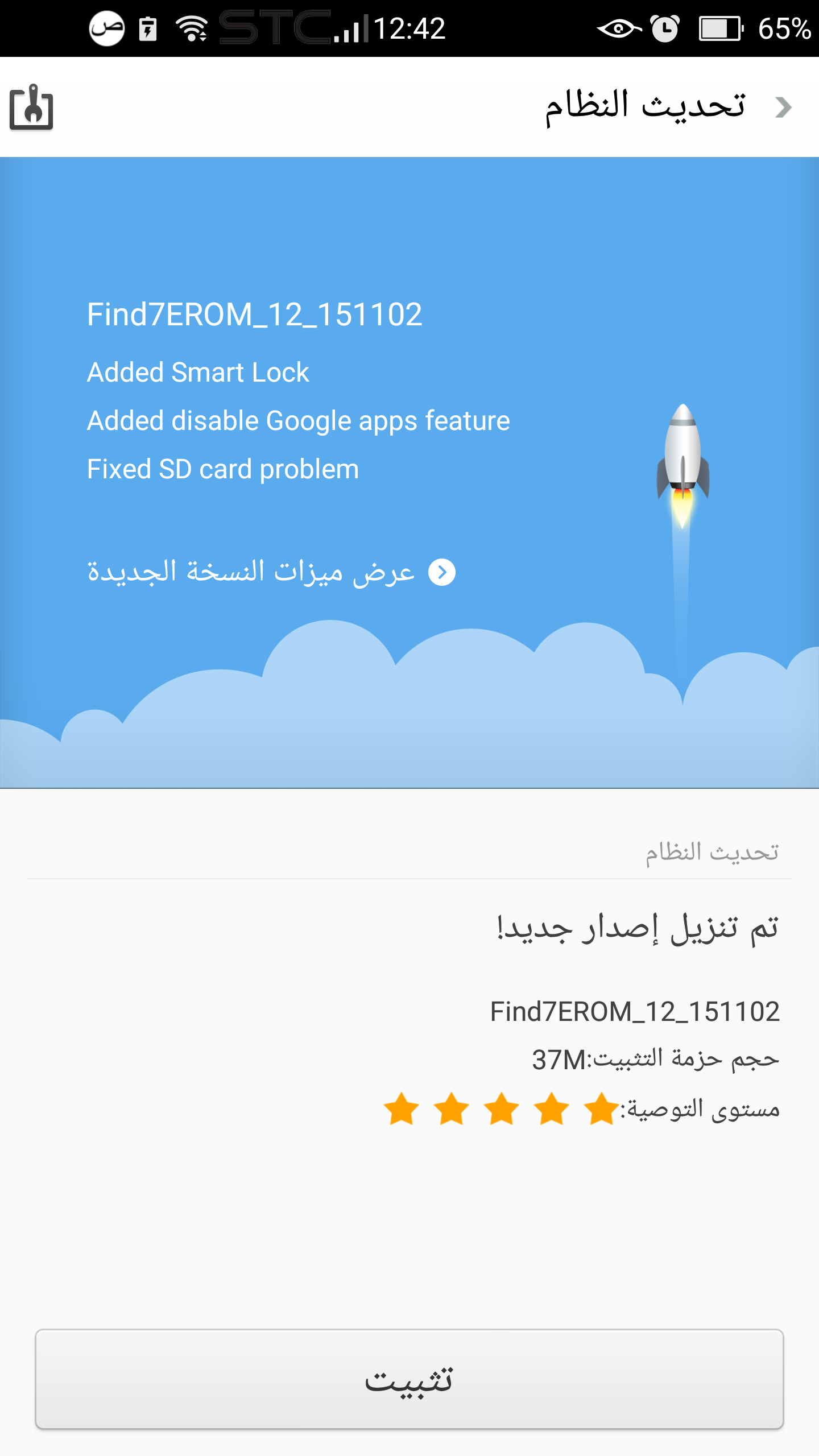Go back via تحديث النظام header arrow

coord(783,107)
